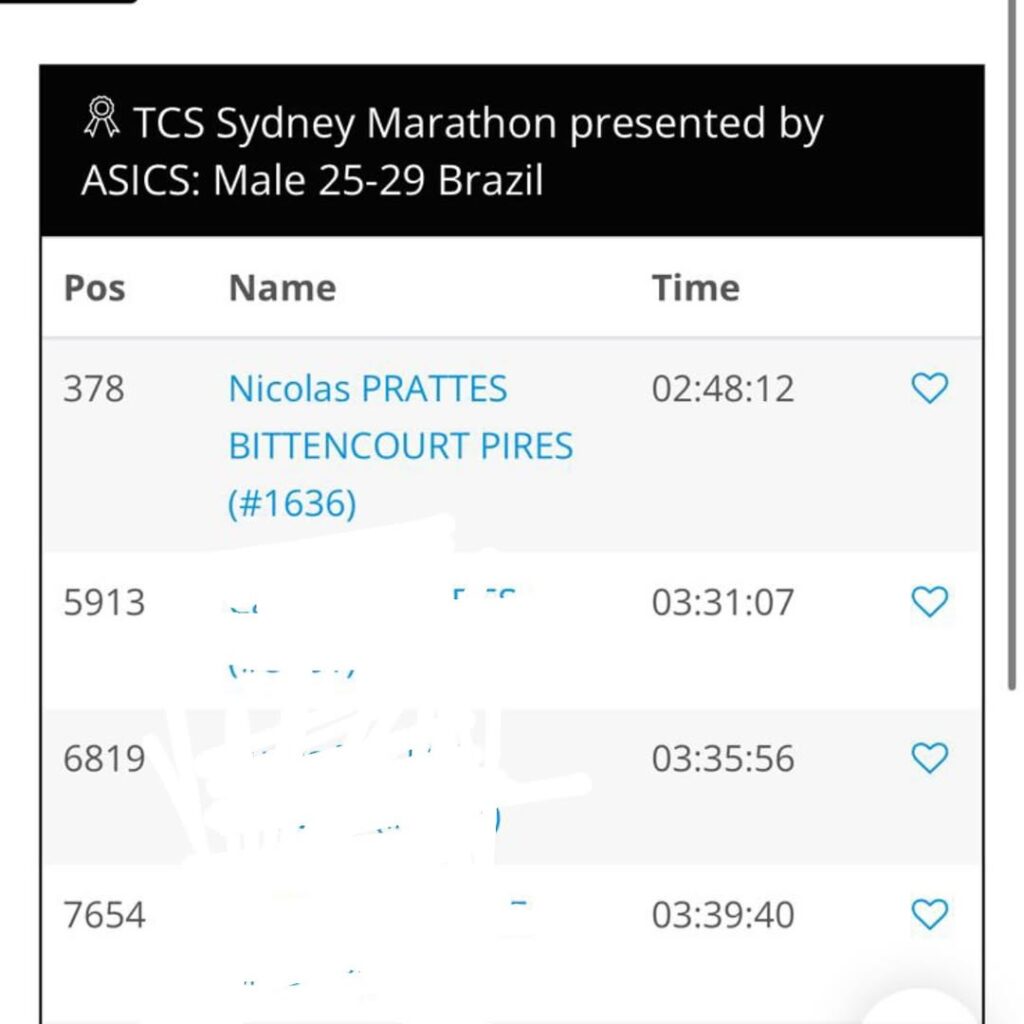The image size is (1024, 1024).
Task: Tap the heart beside time 03:35:56
Action: 929,758
